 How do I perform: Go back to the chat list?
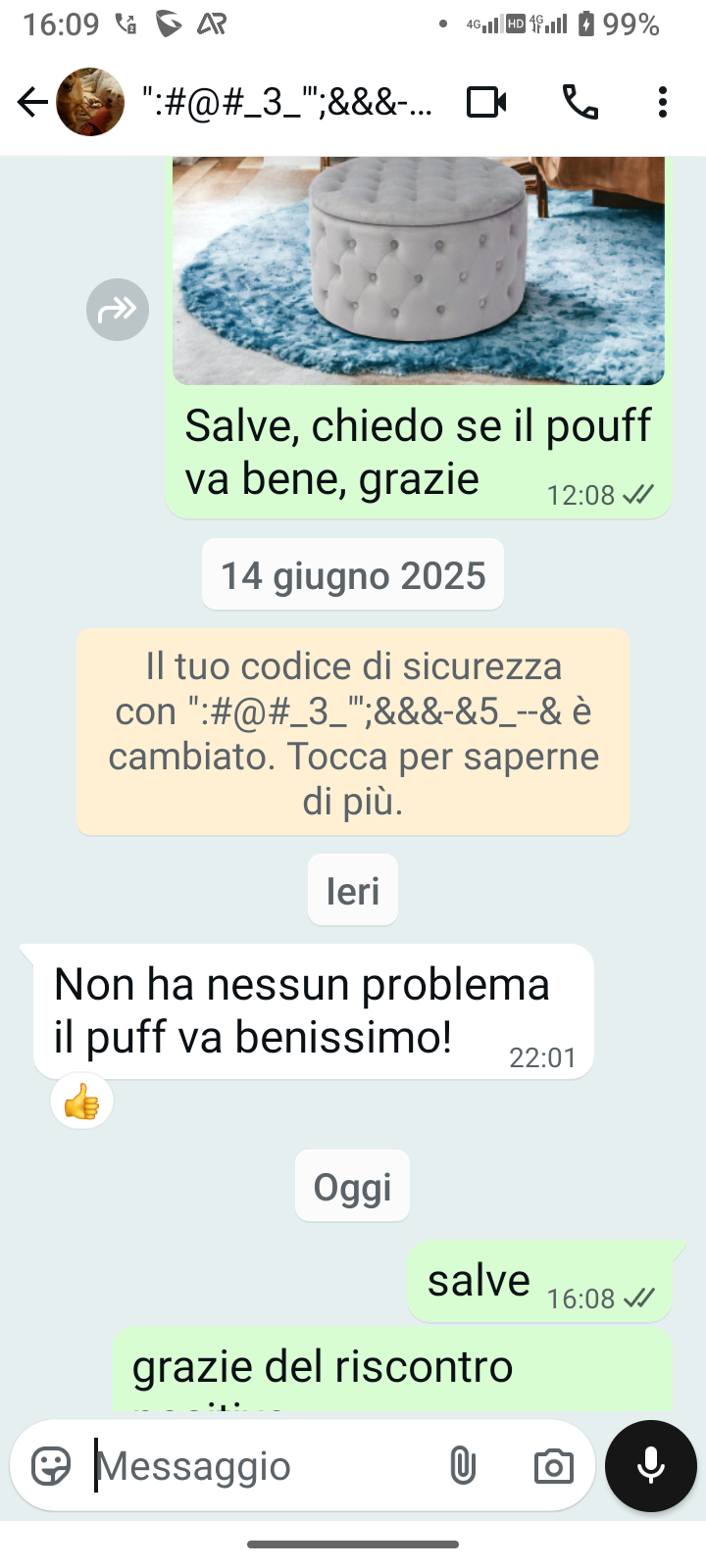(x=31, y=102)
